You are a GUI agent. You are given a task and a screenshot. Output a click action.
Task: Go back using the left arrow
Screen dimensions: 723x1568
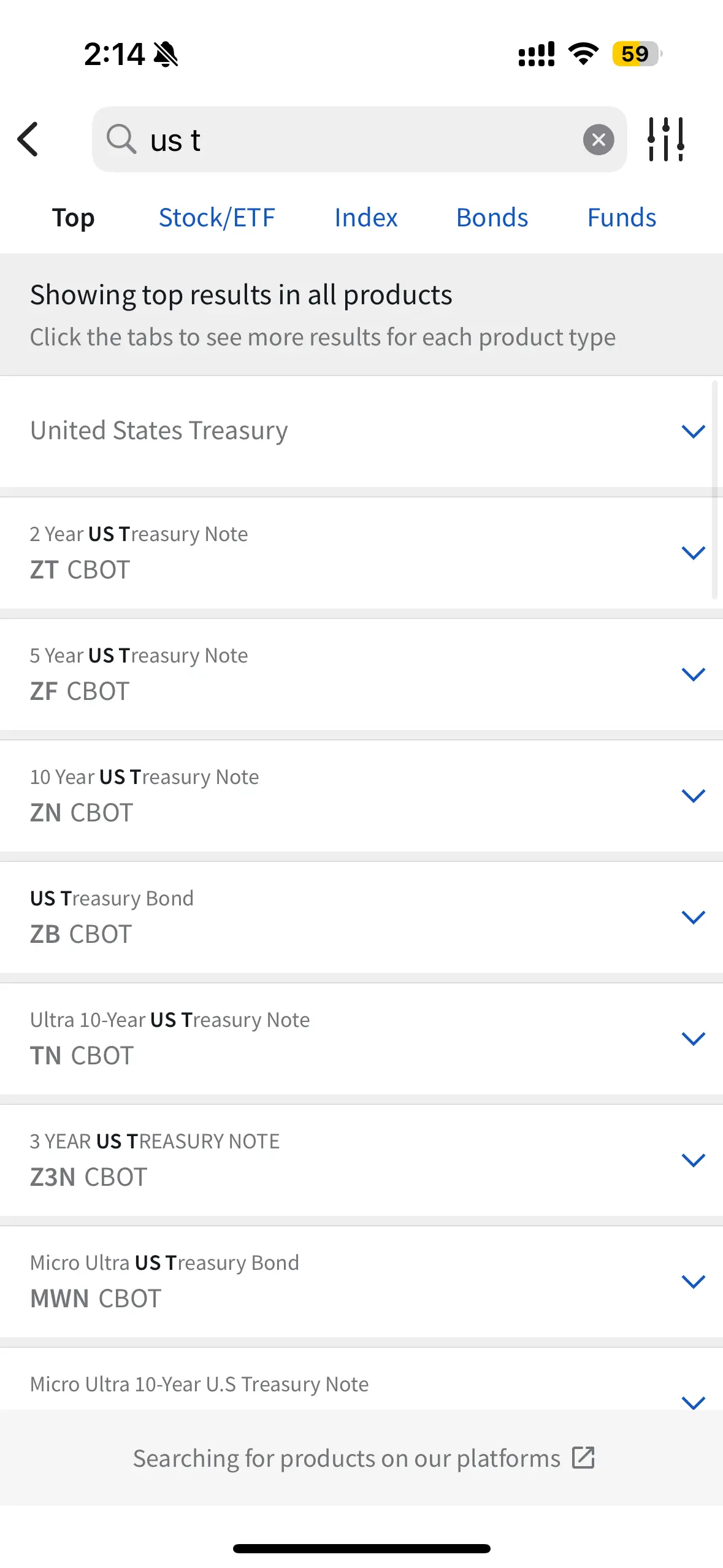click(28, 139)
